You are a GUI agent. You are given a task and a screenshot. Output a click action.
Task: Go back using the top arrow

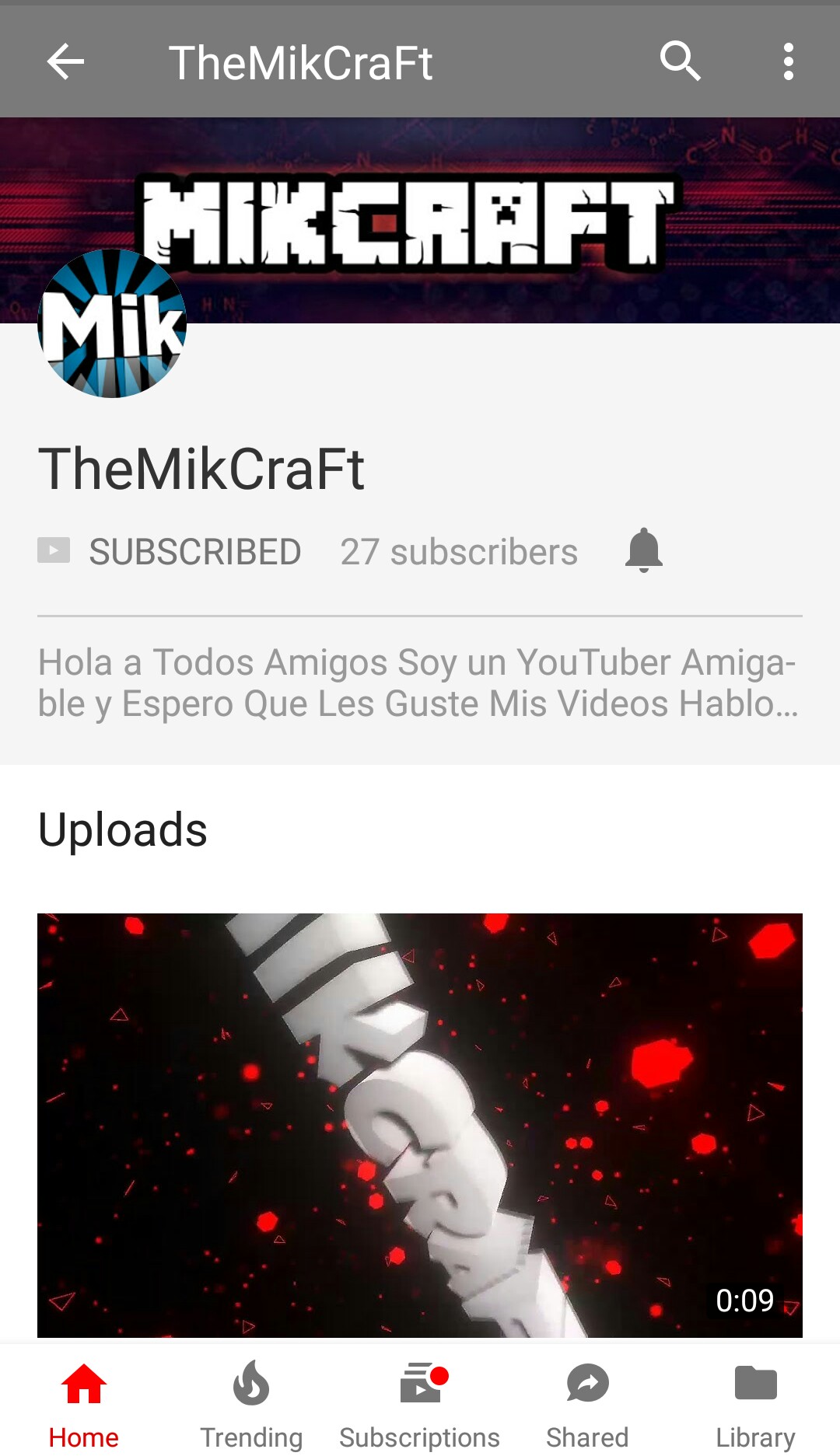click(65, 62)
